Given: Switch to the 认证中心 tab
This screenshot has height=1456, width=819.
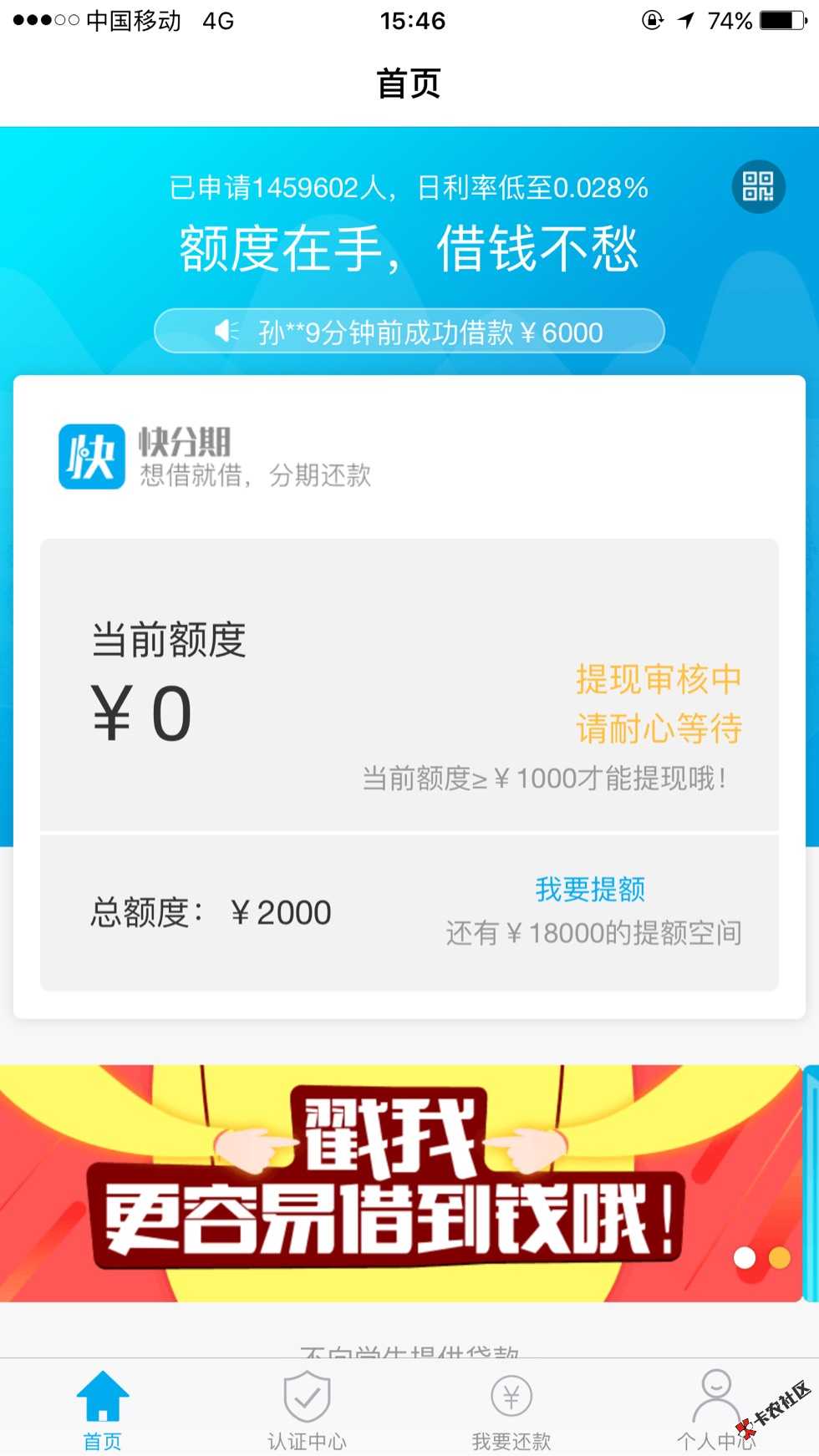Looking at the screenshot, I should point(307,1410).
